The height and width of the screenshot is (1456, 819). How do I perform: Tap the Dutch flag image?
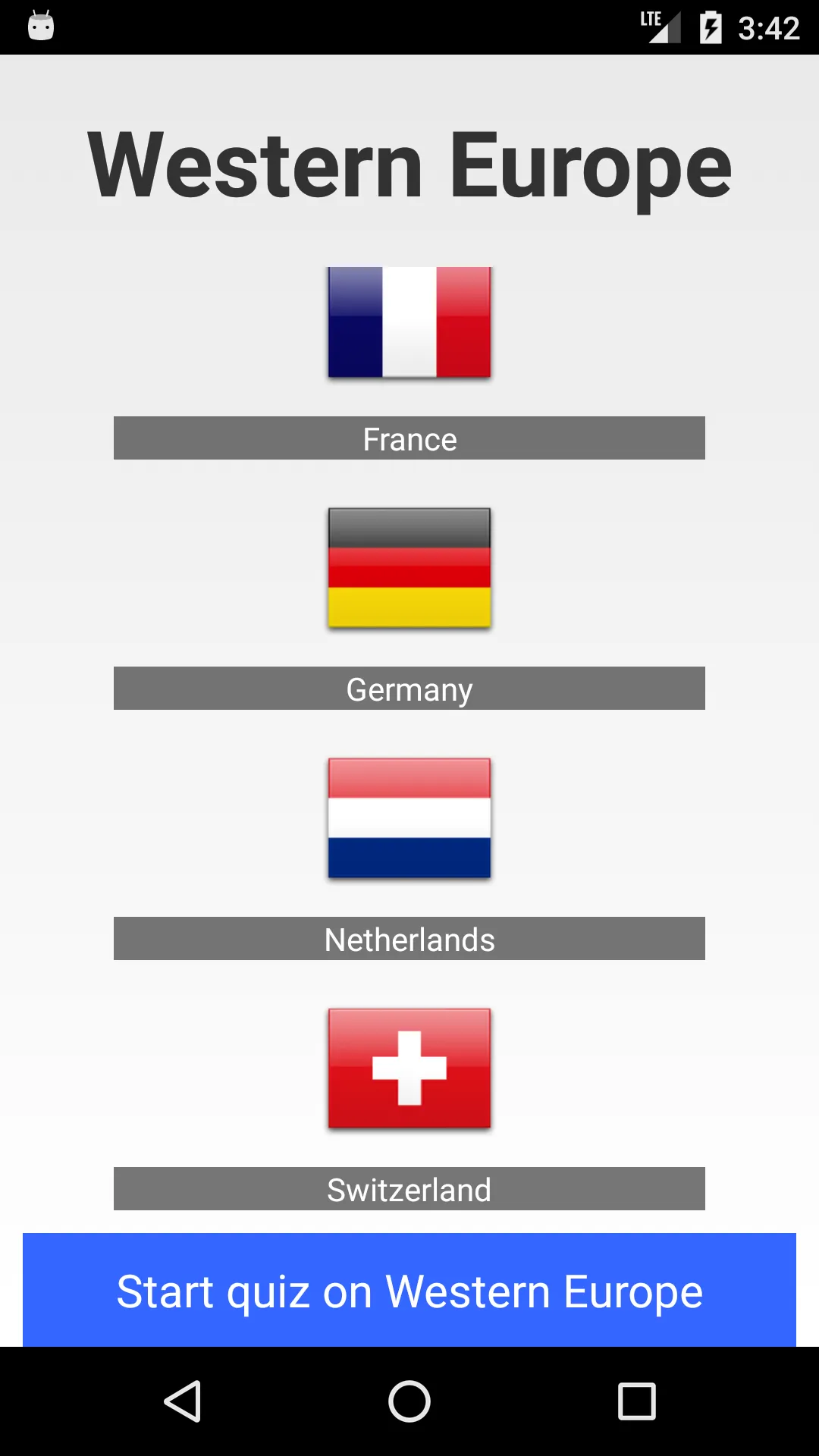tap(409, 818)
